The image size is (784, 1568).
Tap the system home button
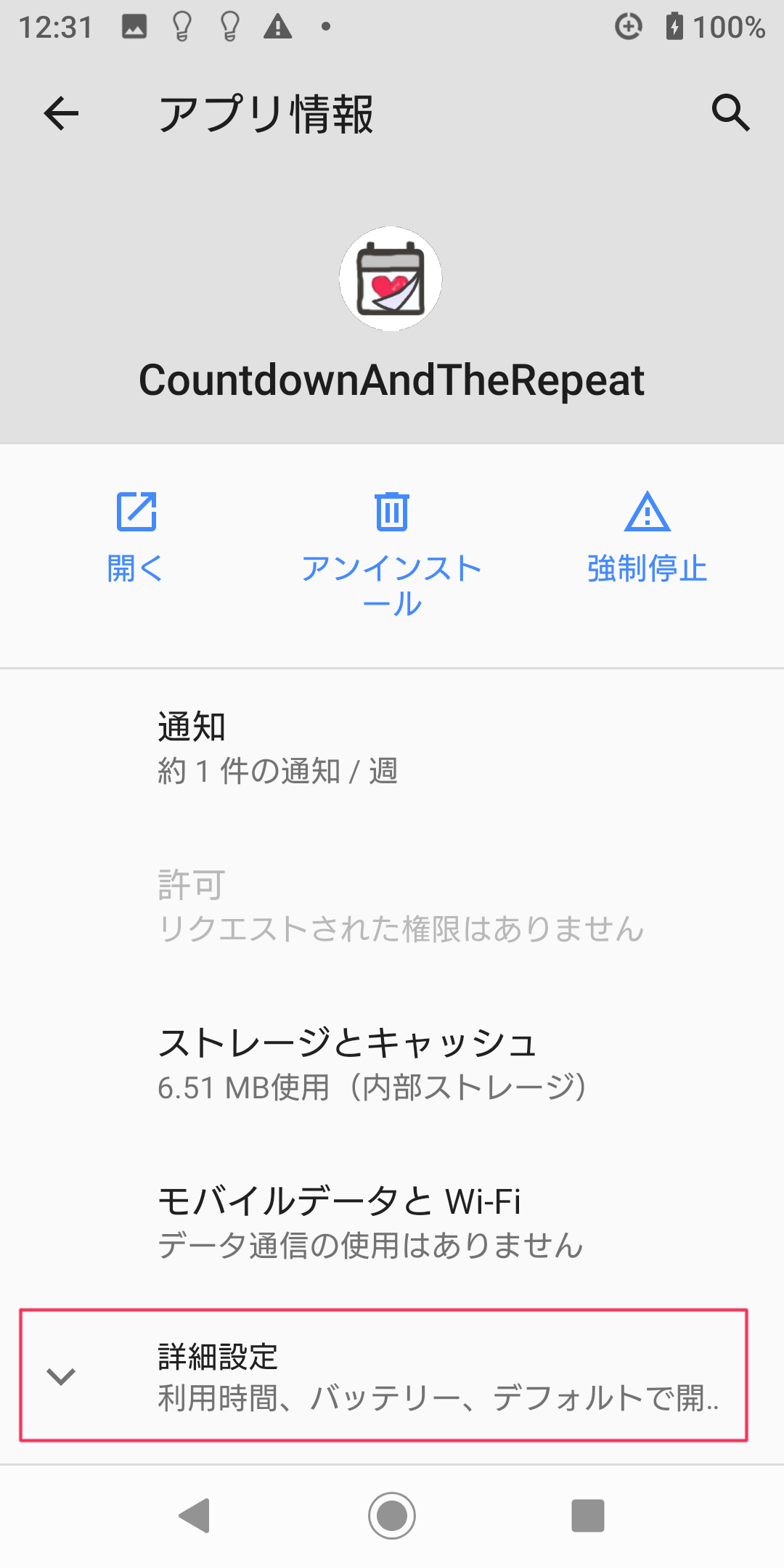(392, 1516)
